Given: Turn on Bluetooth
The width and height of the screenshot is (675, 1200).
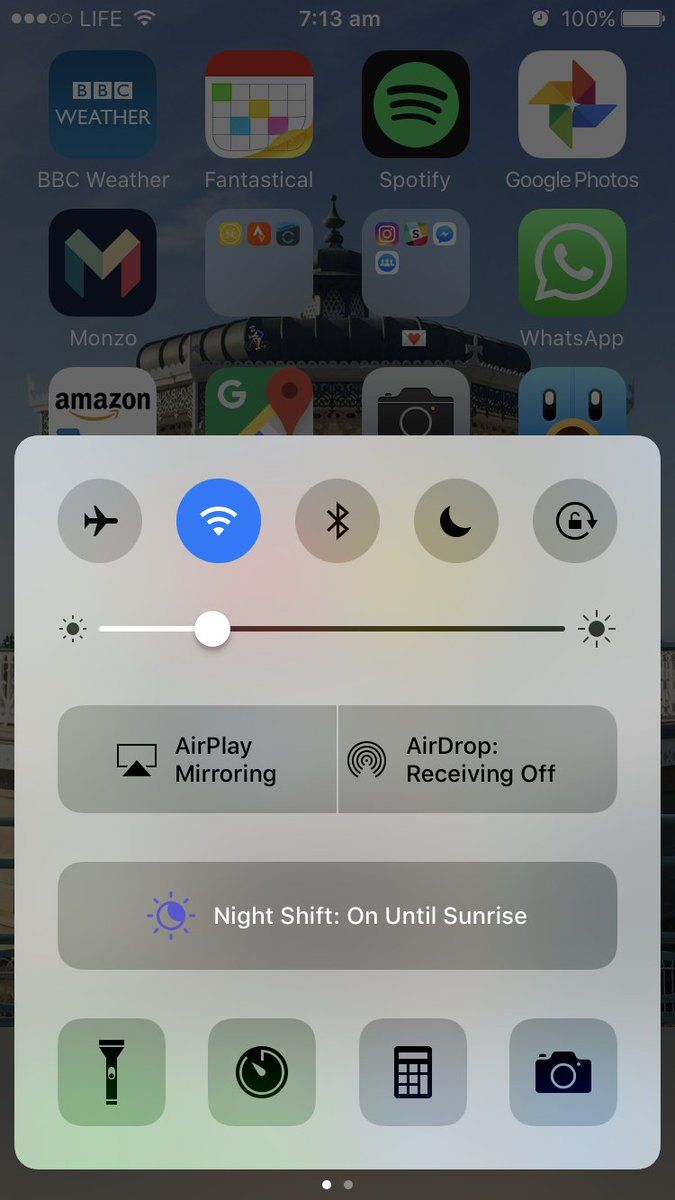Looking at the screenshot, I should pos(337,521).
